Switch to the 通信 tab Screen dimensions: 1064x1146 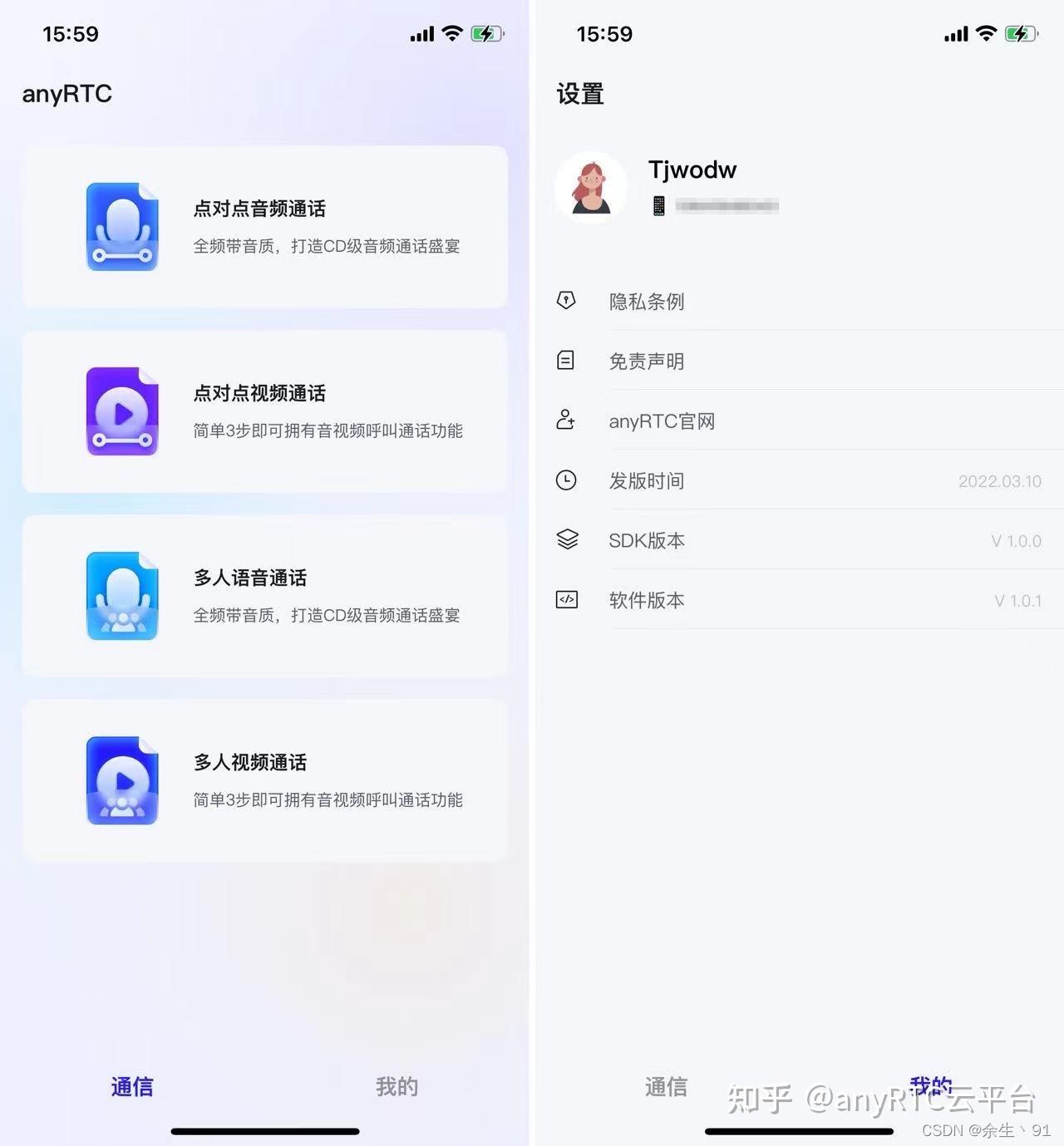(131, 1086)
